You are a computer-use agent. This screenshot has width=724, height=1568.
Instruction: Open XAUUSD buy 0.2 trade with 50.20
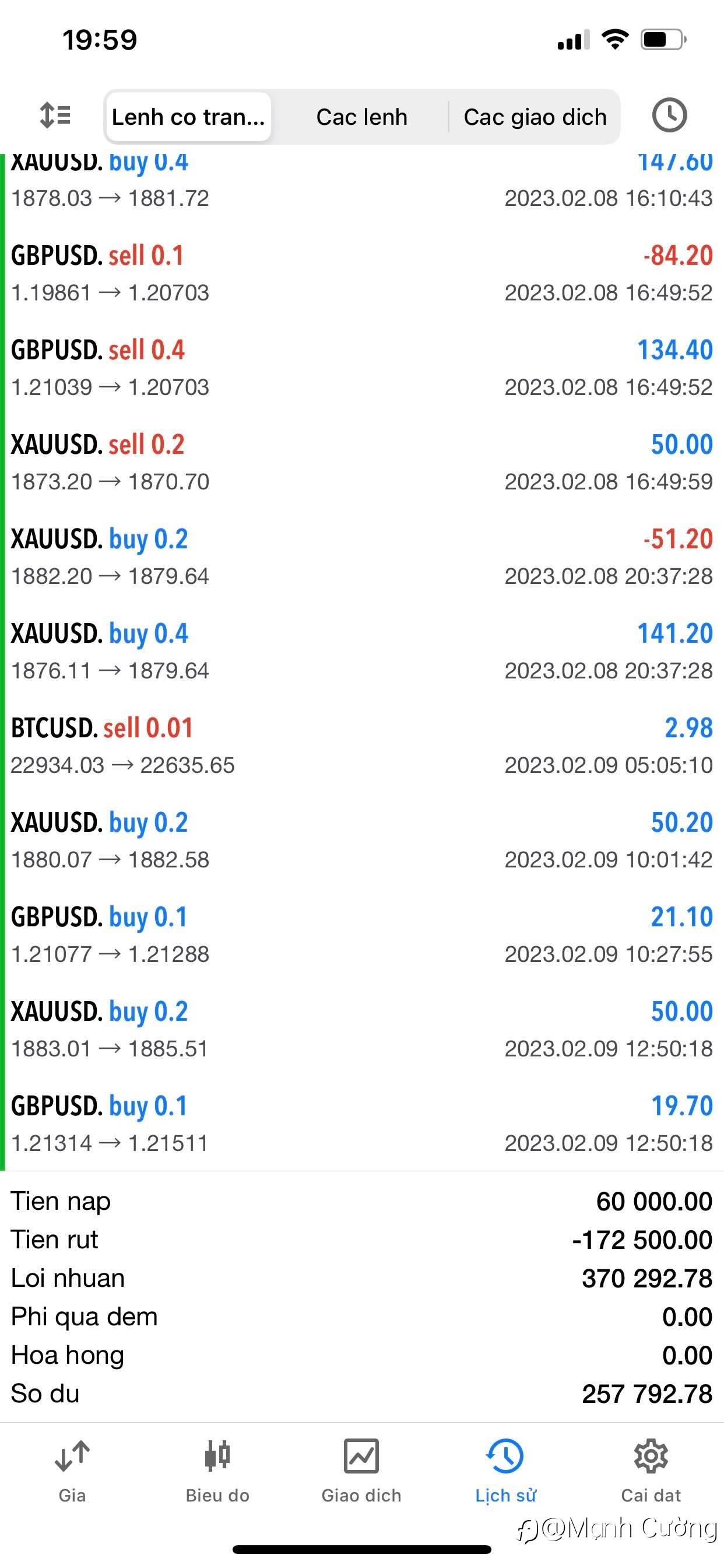click(x=361, y=841)
